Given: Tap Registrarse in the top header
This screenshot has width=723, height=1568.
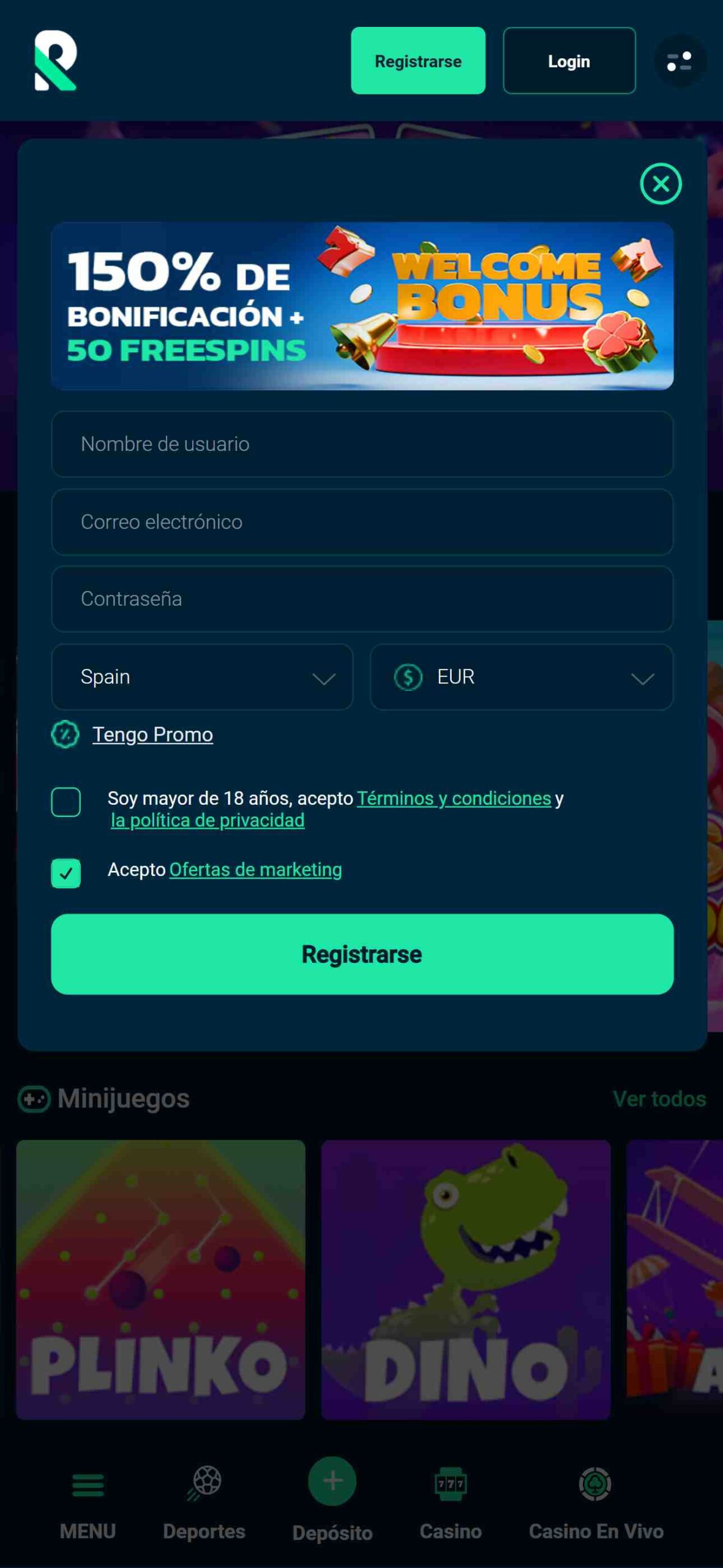Looking at the screenshot, I should click(x=418, y=61).
